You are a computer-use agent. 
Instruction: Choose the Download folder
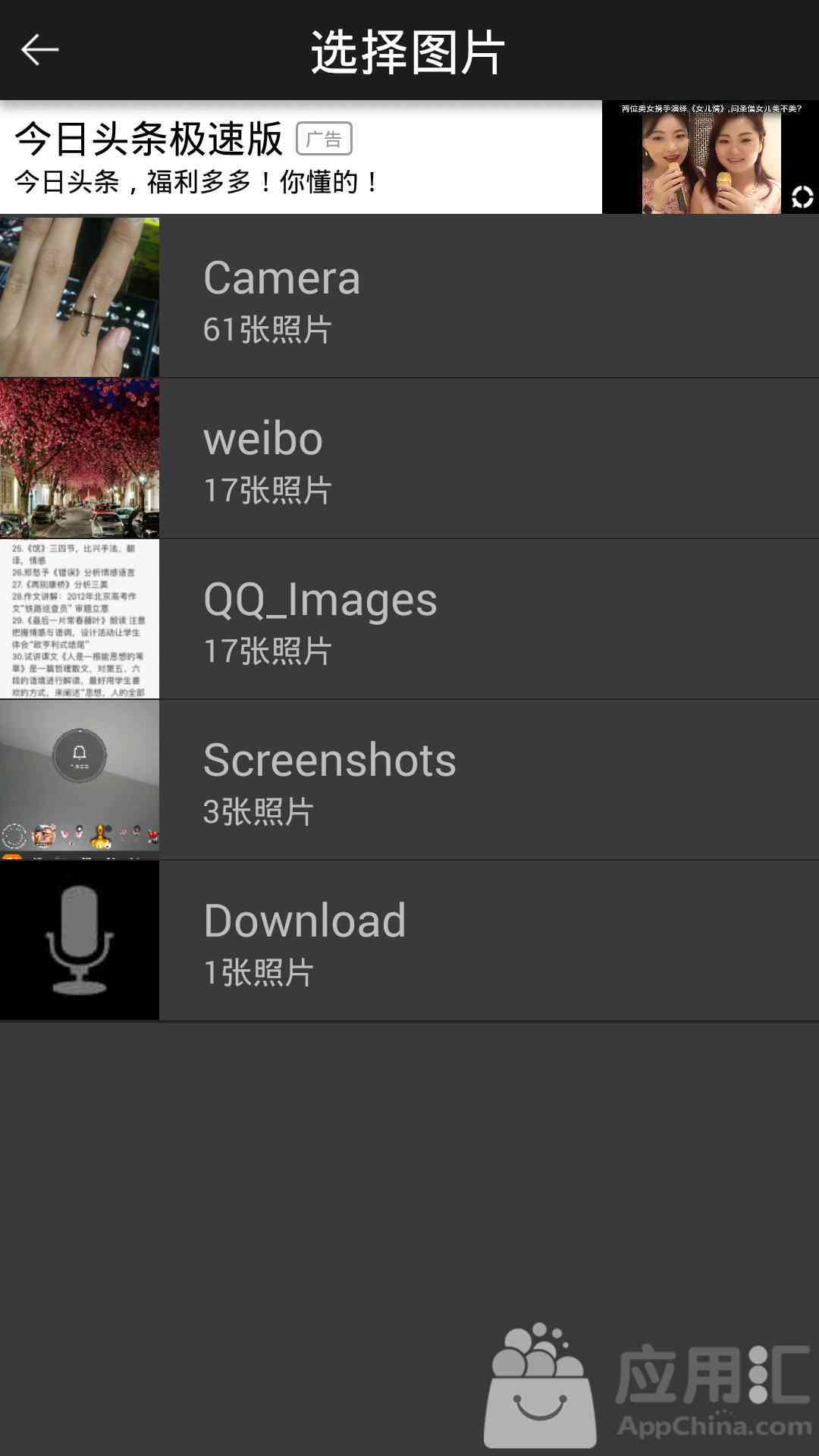click(409, 940)
